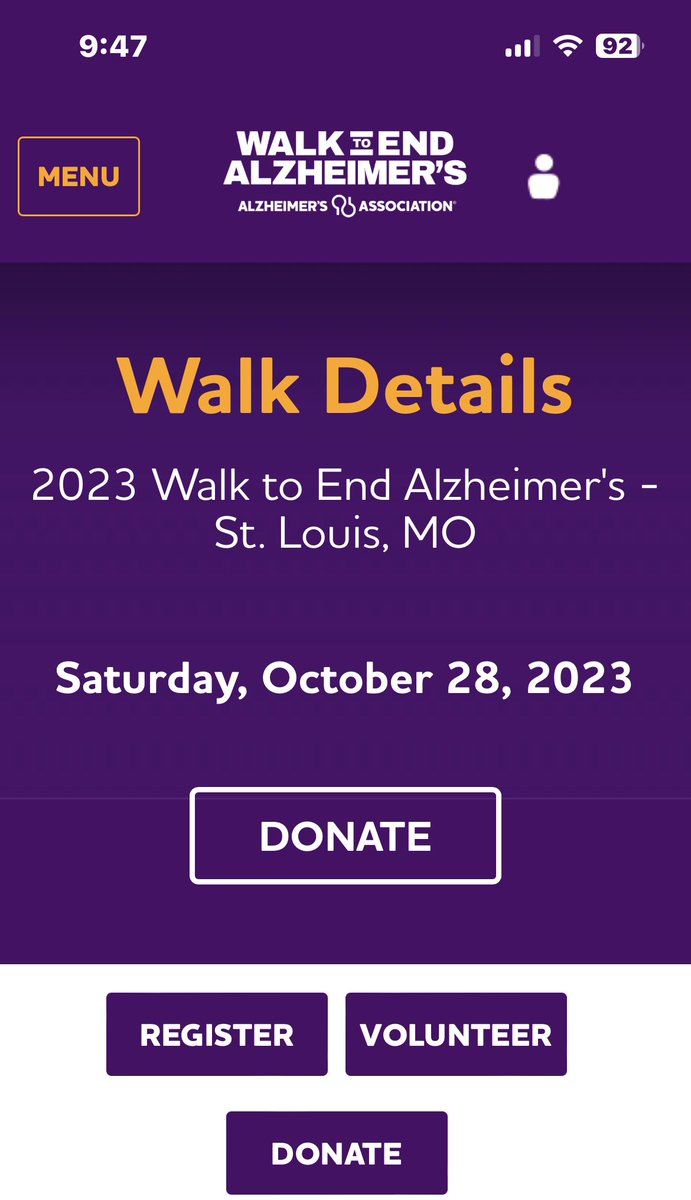Screen dimensions: 691x1200
Task: Open the Walk to End Alzheimer's home logo
Action: click(345, 172)
